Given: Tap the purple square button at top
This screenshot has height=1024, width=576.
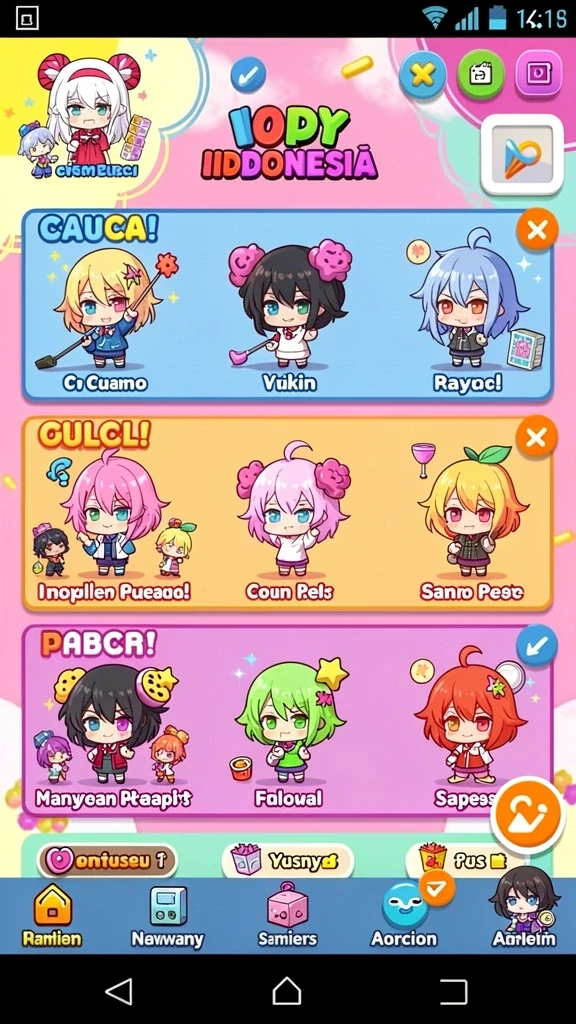Looking at the screenshot, I should (x=539, y=74).
